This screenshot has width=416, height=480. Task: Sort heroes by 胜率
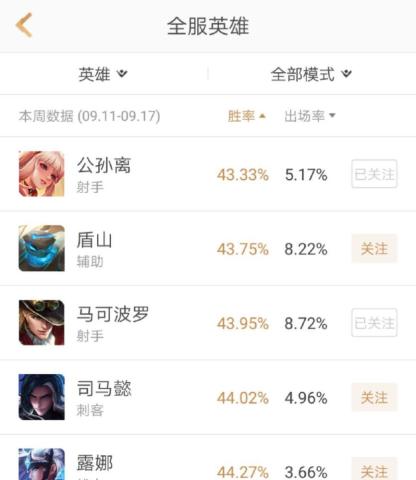[247, 116]
